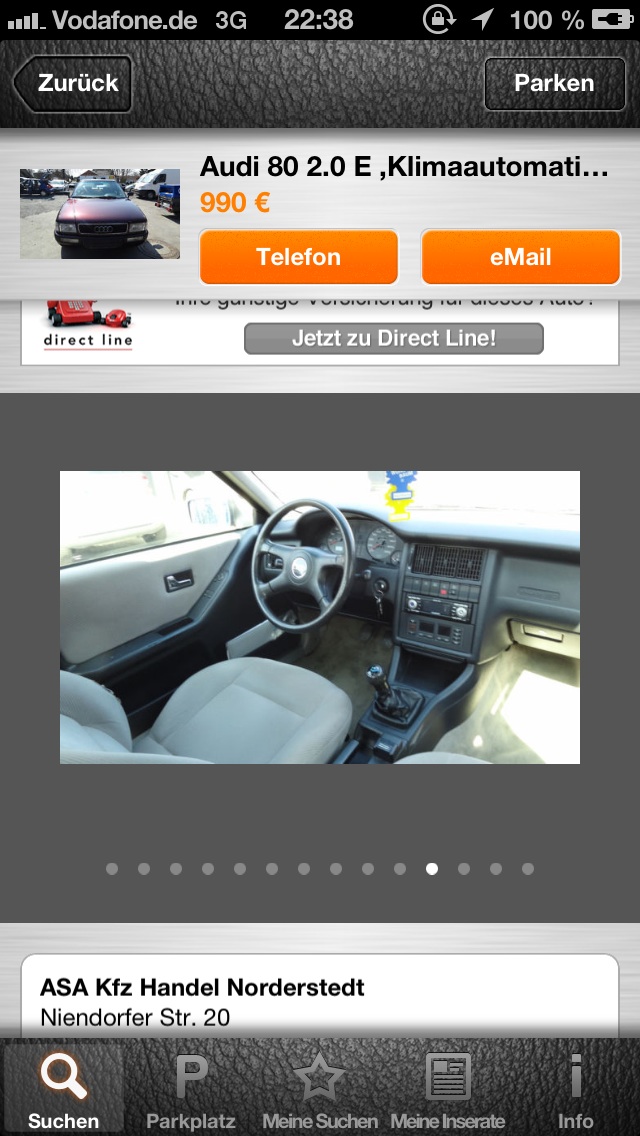640x1136 pixels.
Task: Open the ASA Kfz Handel Norderstedt dealer card
Action: pos(320,1000)
